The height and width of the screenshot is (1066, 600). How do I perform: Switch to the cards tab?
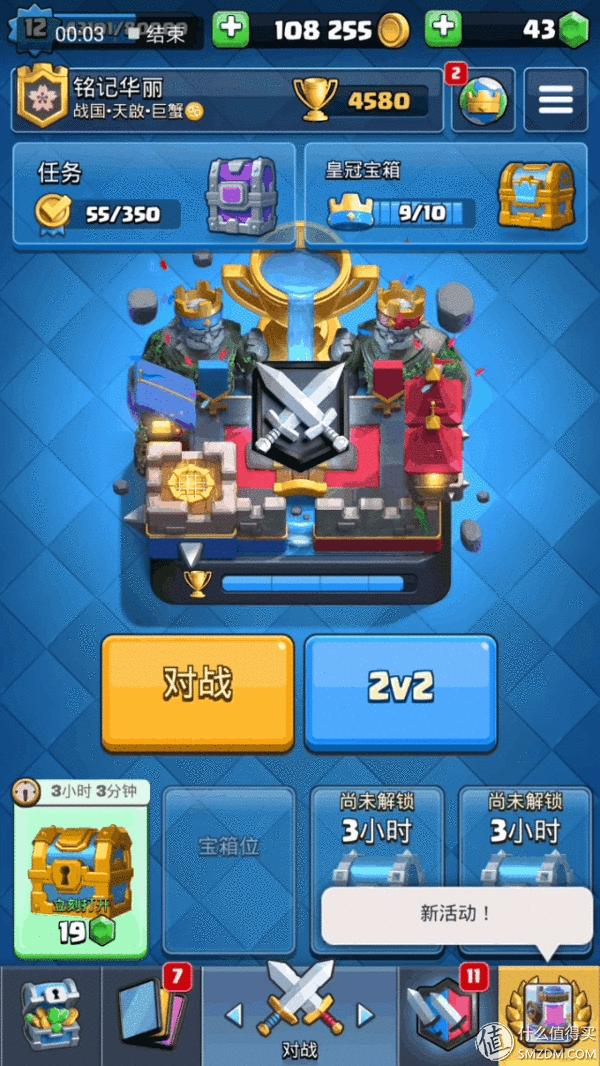(148, 1012)
